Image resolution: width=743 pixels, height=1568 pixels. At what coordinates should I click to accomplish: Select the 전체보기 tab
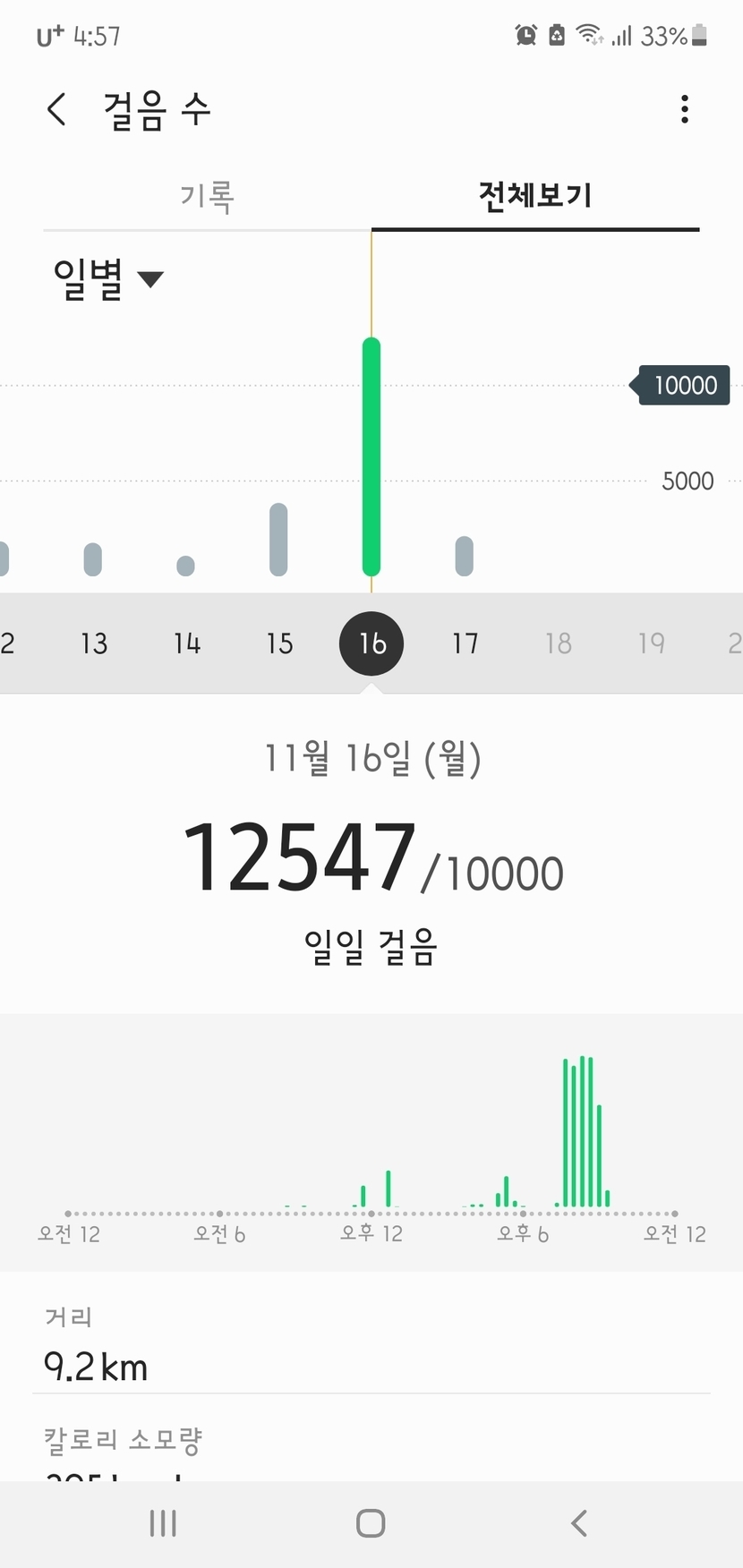(534, 196)
